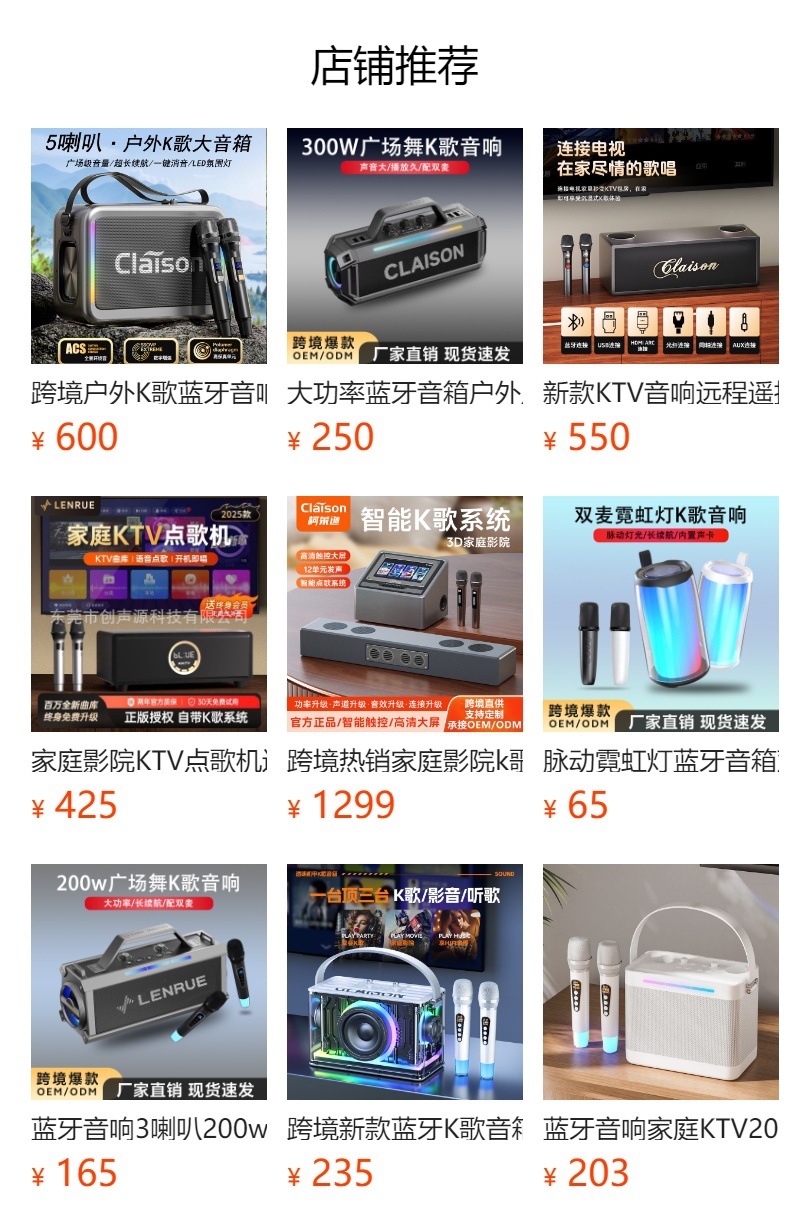
Task: Open the ¥600 outdoor karaoke speaker product
Action: (x=149, y=246)
